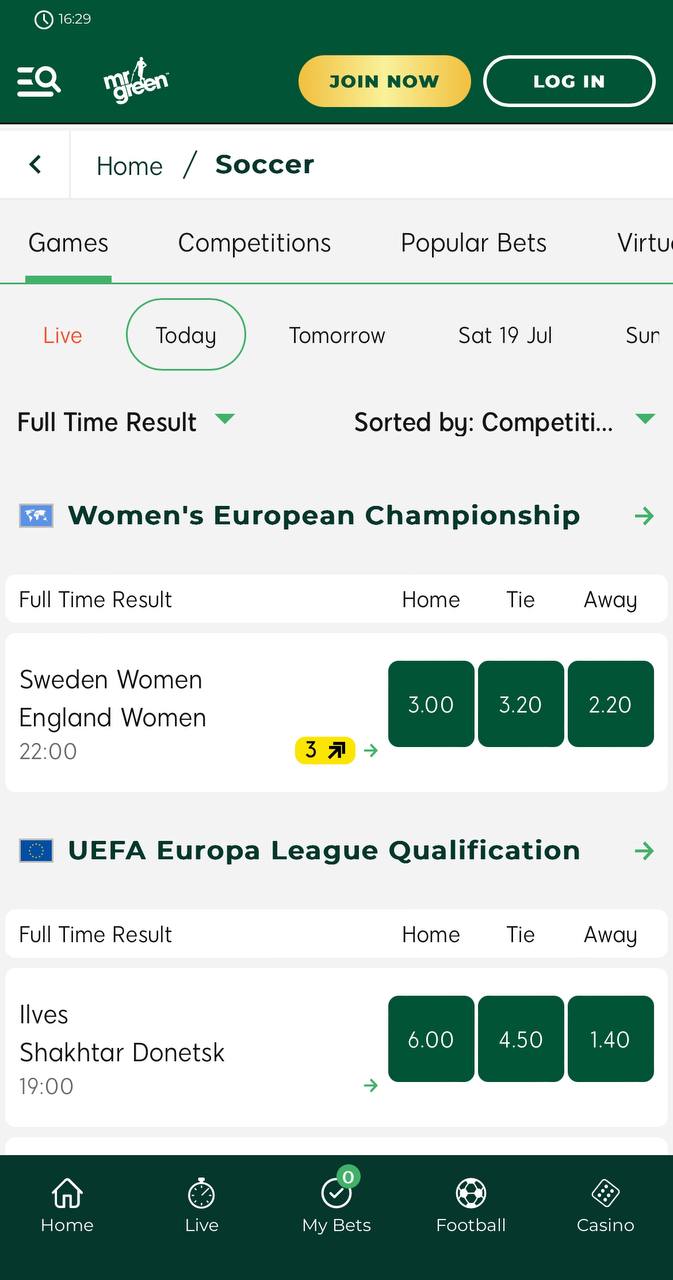Image resolution: width=673 pixels, height=1280 pixels.
Task: Switch to the Popular Bets tab
Action: 474,243
